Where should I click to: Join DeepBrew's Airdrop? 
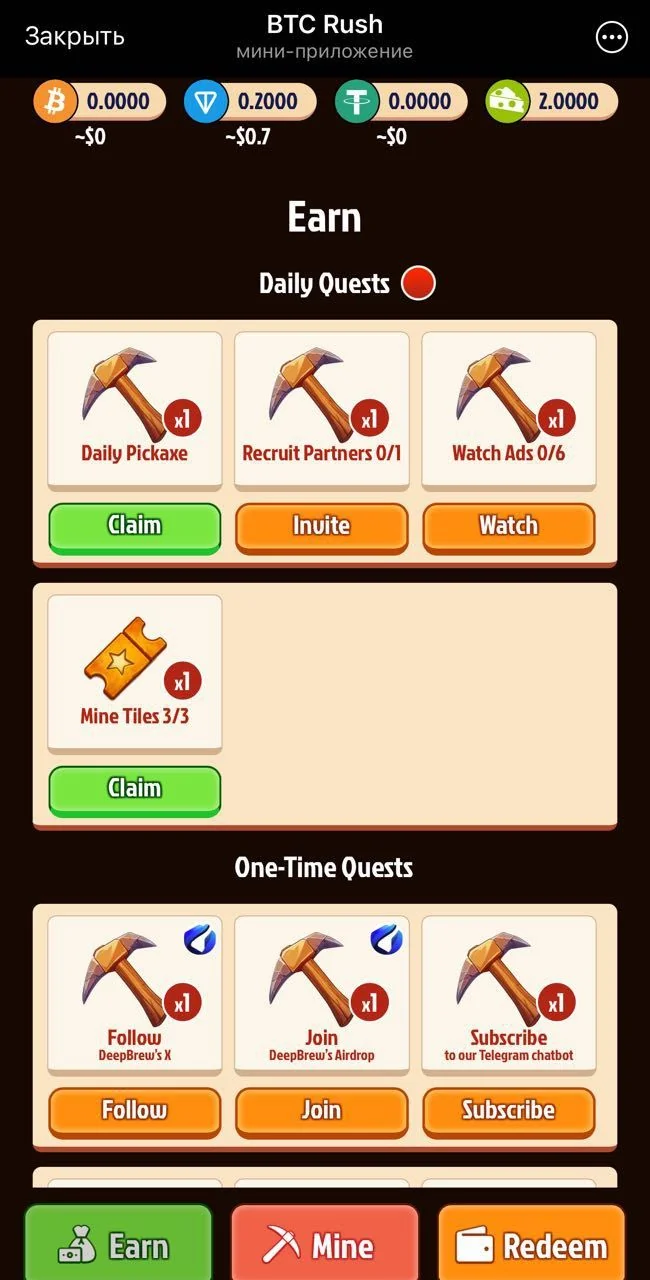(321, 1111)
